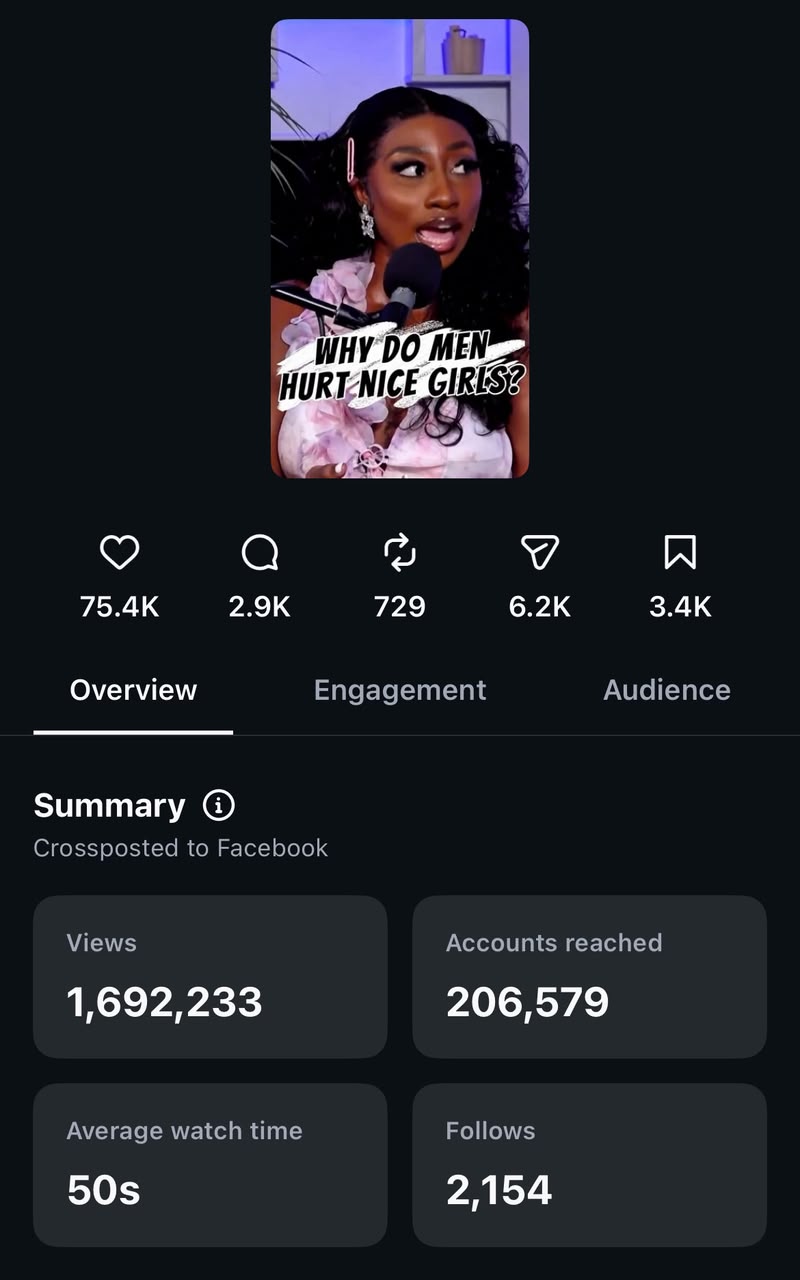This screenshot has height=1280, width=800.
Task: Open the info icon beside Summary
Action: tap(219, 805)
